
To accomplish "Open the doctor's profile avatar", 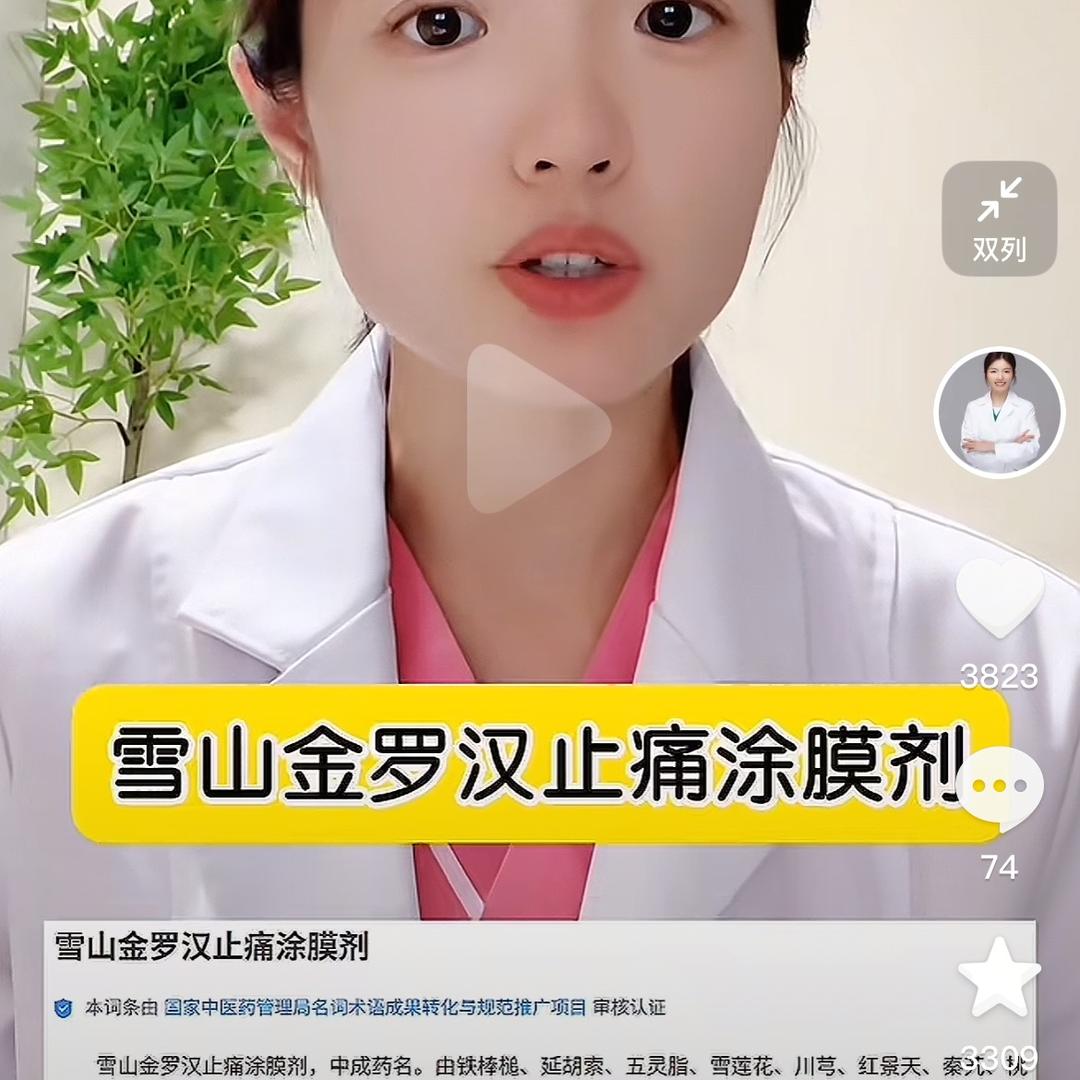I will [999, 412].
